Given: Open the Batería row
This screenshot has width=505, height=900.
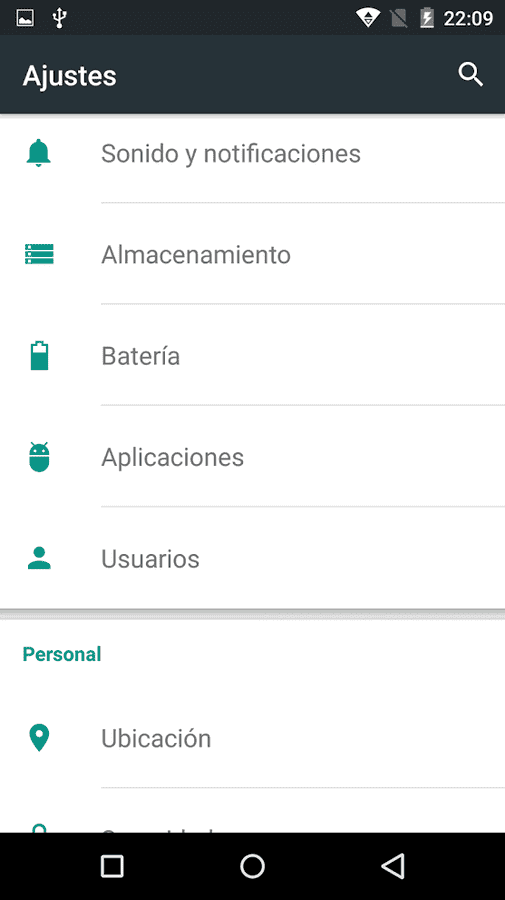Looking at the screenshot, I should tap(252, 356).
